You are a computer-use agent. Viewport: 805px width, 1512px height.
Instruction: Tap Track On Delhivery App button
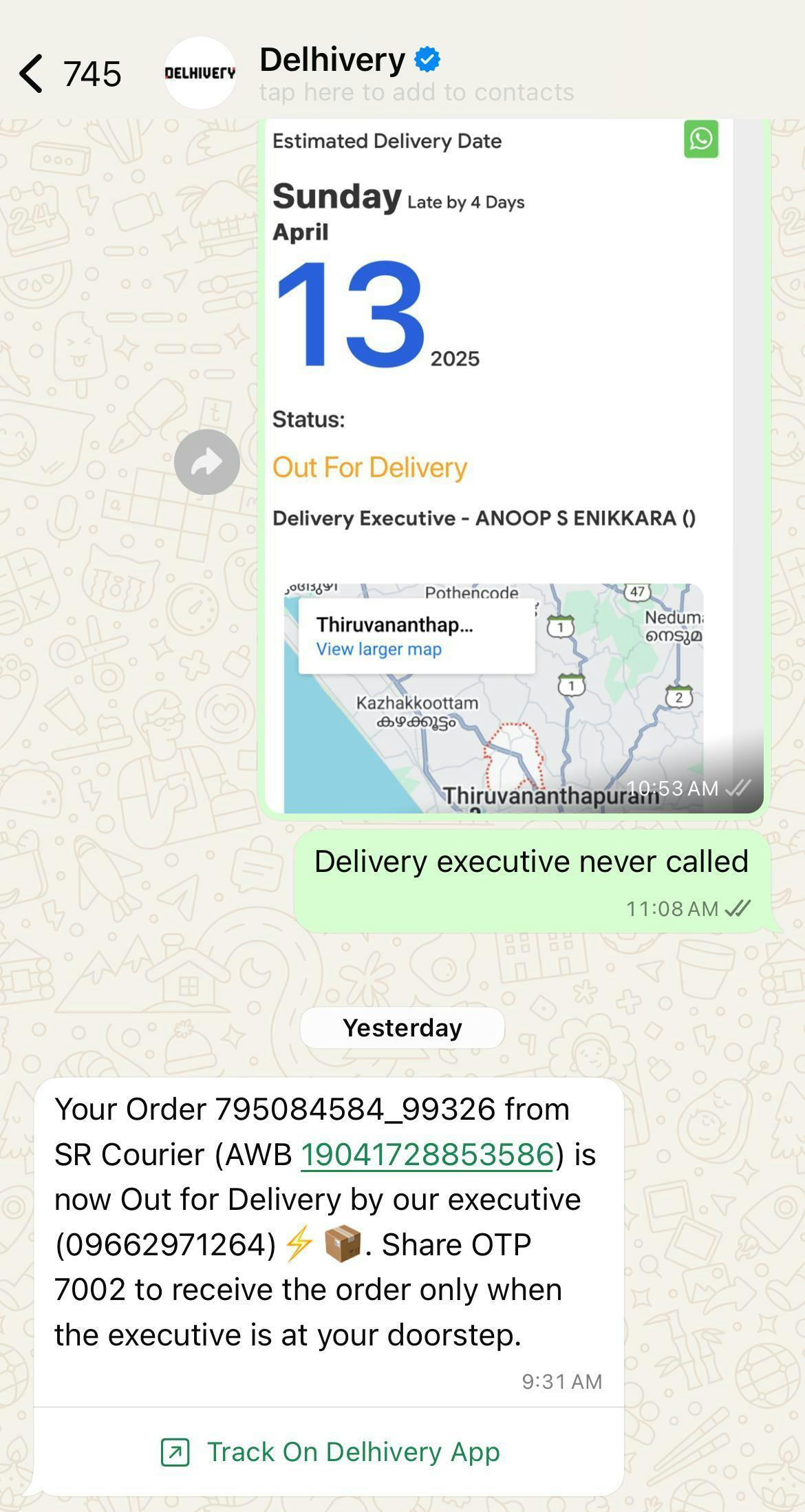click(x=330, y=1451)
